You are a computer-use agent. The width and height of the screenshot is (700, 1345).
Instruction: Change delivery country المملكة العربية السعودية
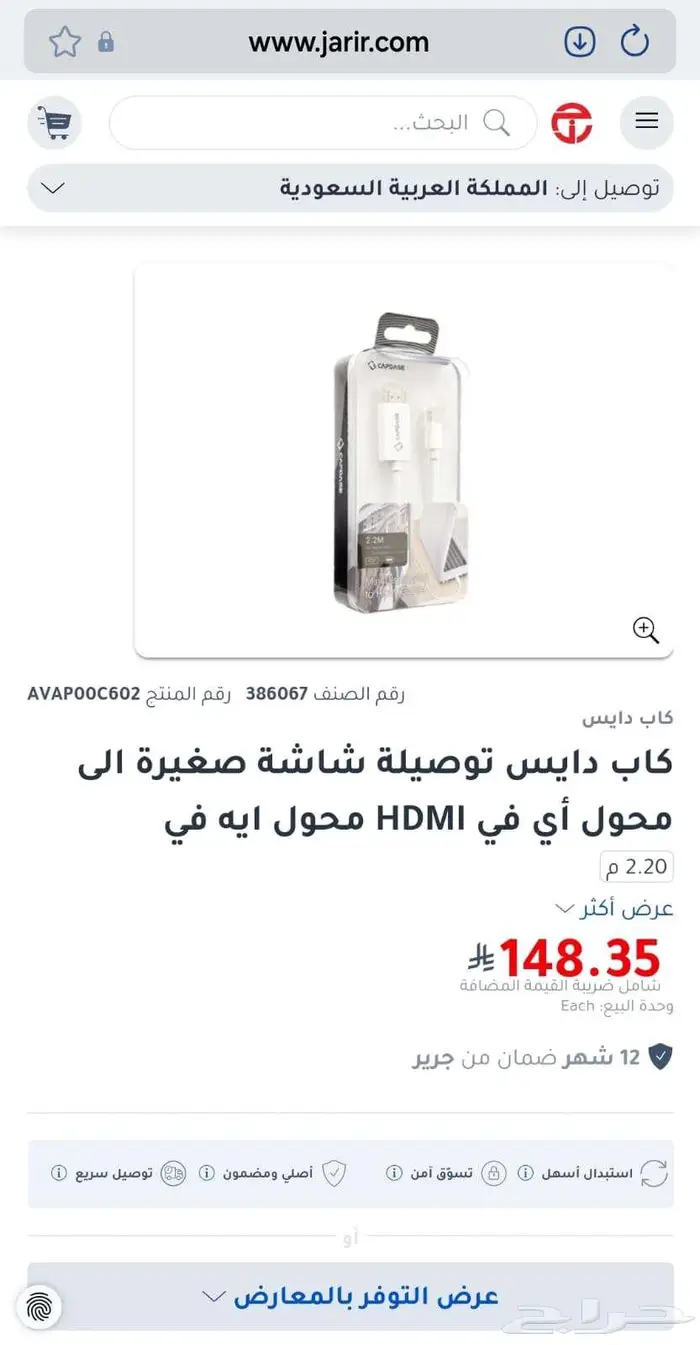[350, 188]
